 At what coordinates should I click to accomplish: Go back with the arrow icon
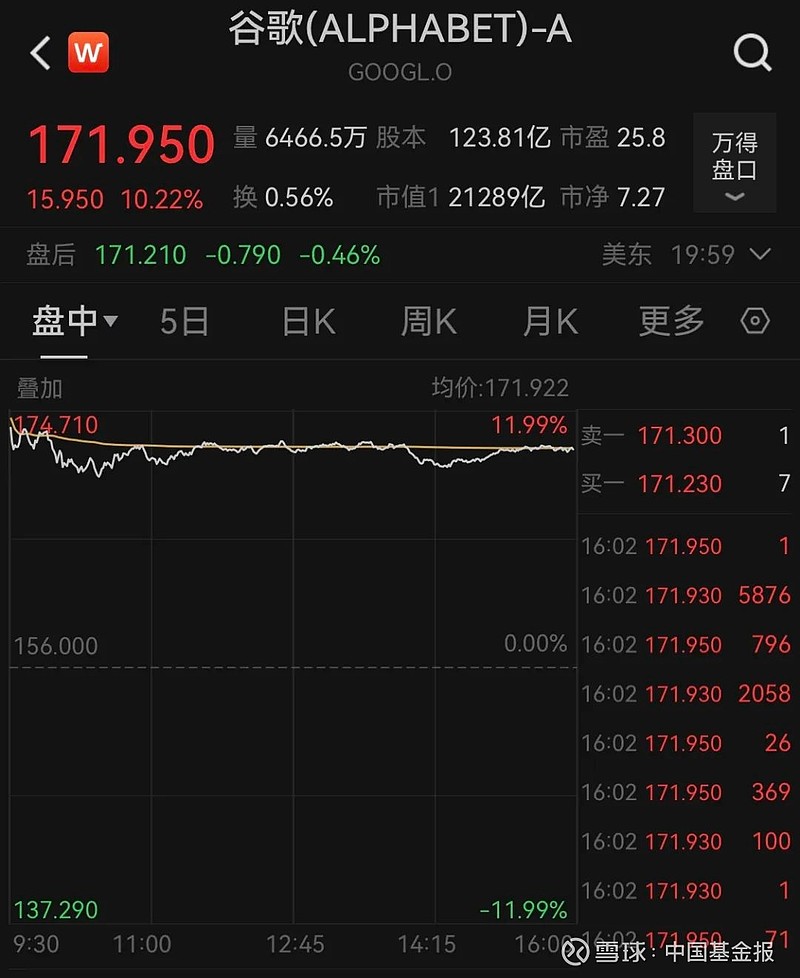[x=41, y=53]
